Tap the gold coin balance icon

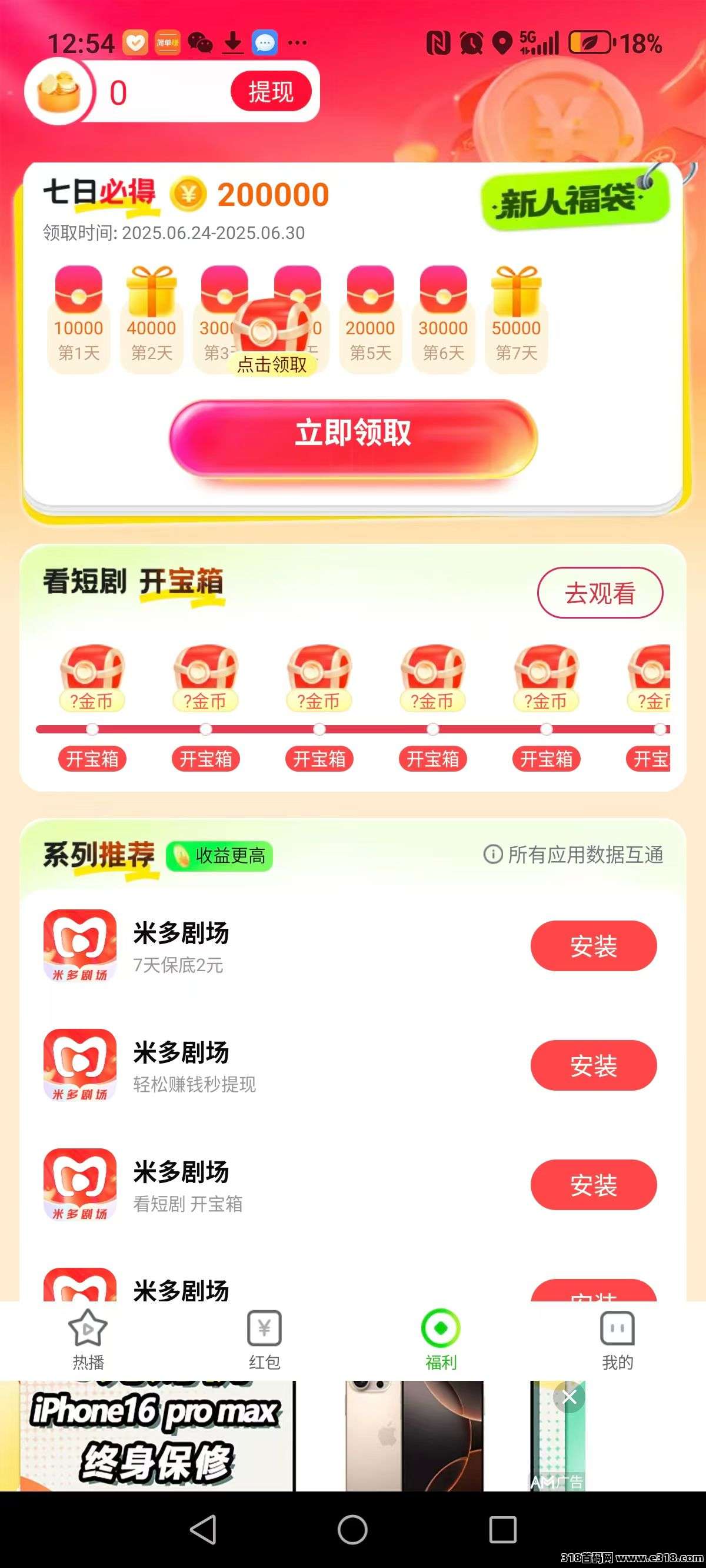point(58,91)
